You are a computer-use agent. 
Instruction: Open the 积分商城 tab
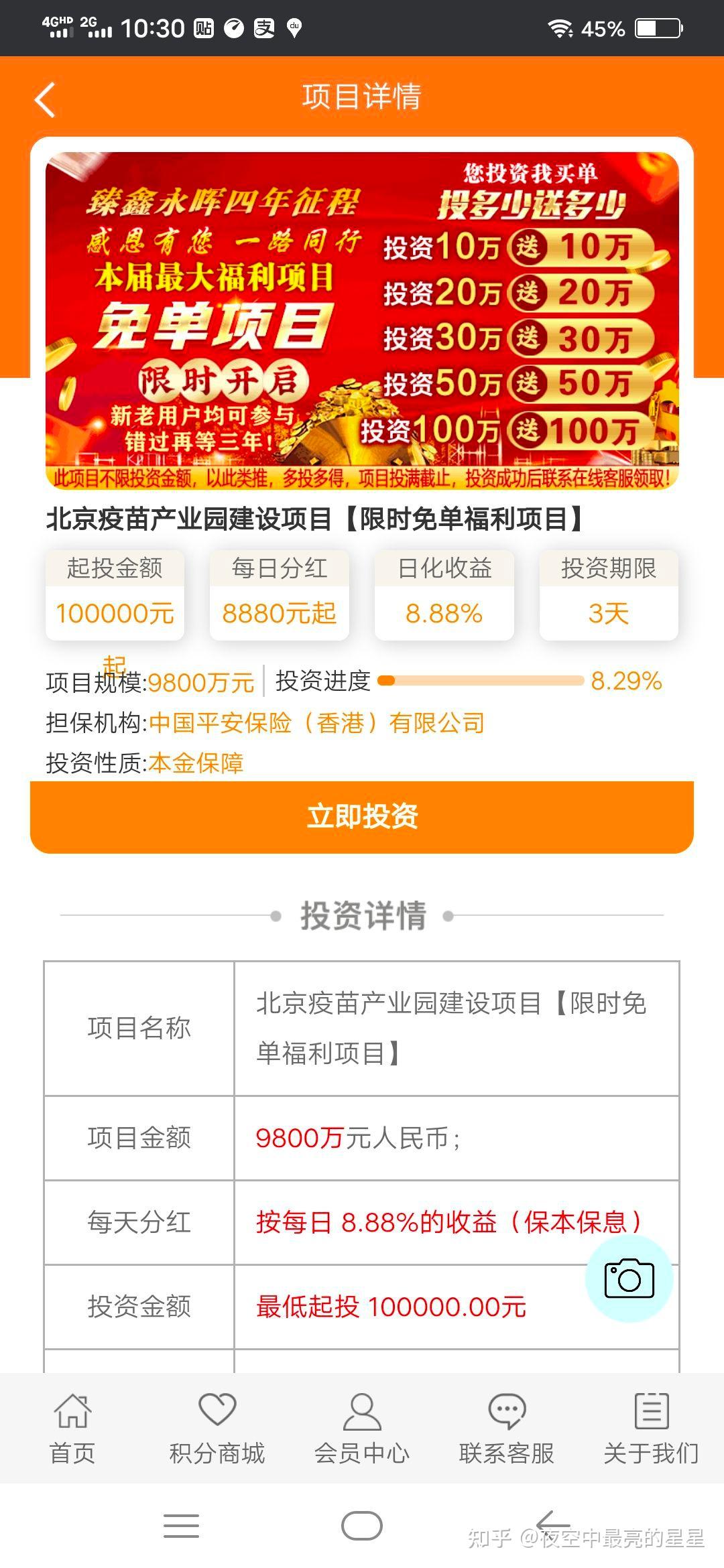217,1428
